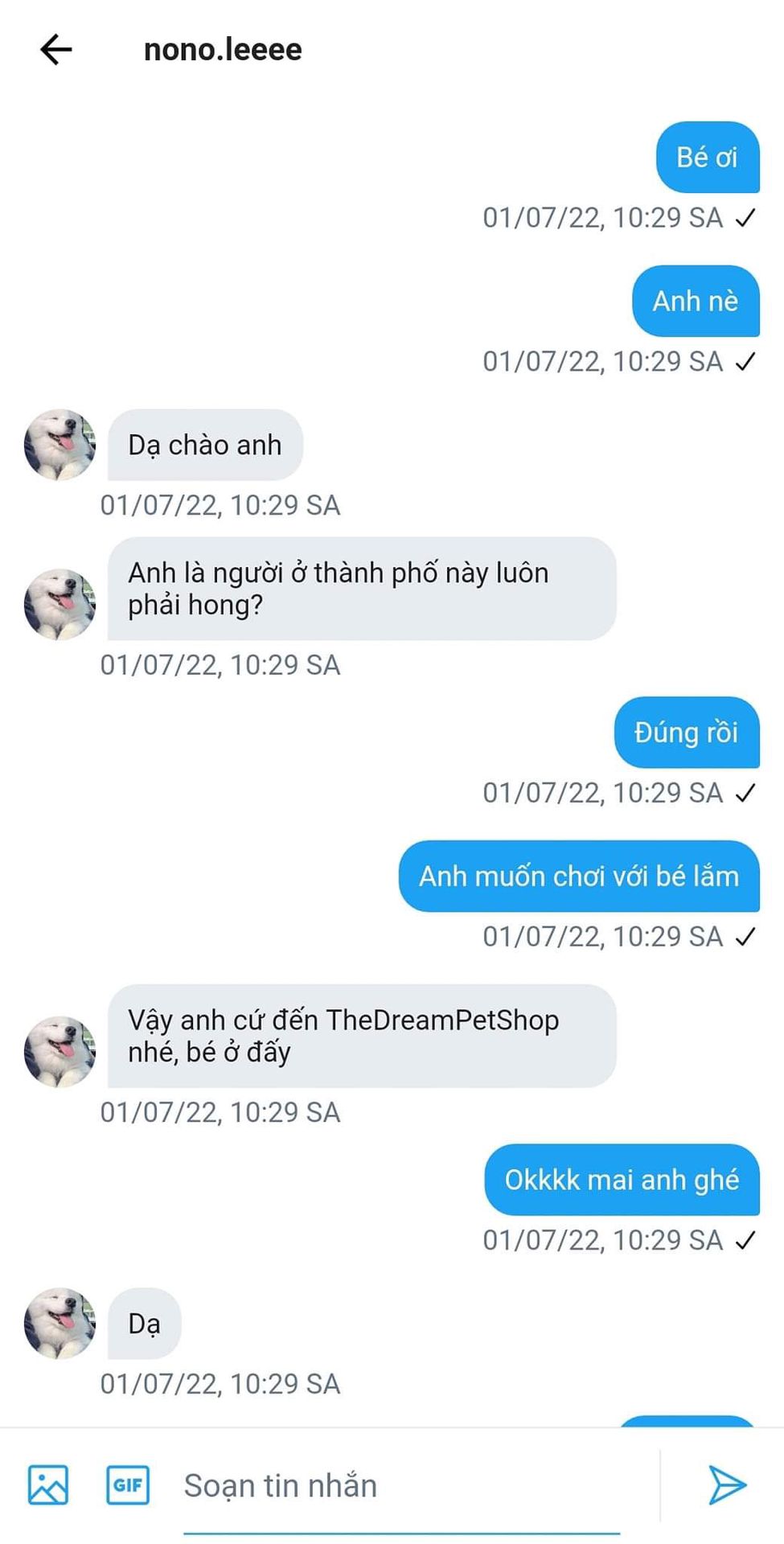This screenshot has height=1544, width=784.
Task: Open the GIF picker
Action: 128,1484
